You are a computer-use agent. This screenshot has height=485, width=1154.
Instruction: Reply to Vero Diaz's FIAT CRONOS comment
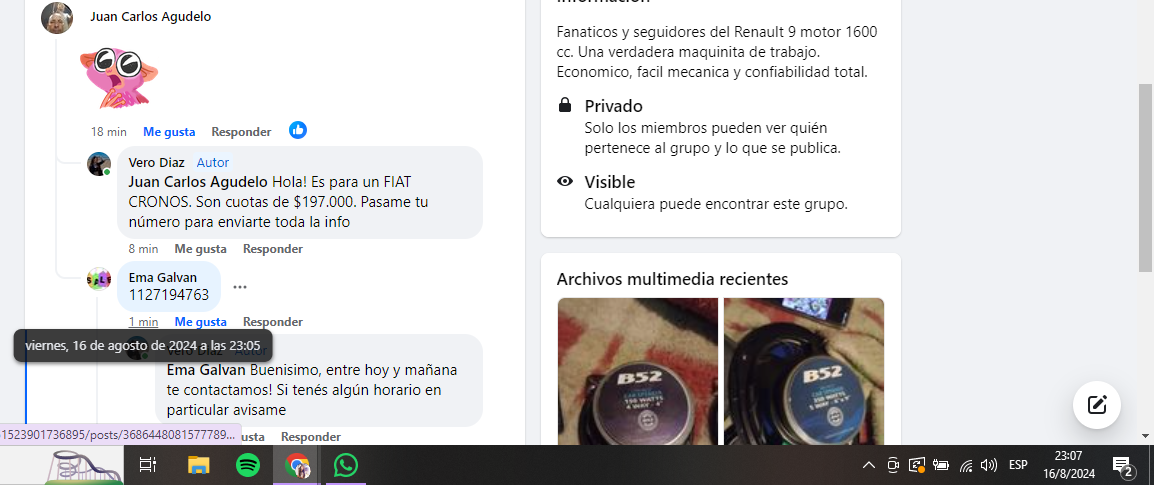pyautogui.click(x=272, y=249)
